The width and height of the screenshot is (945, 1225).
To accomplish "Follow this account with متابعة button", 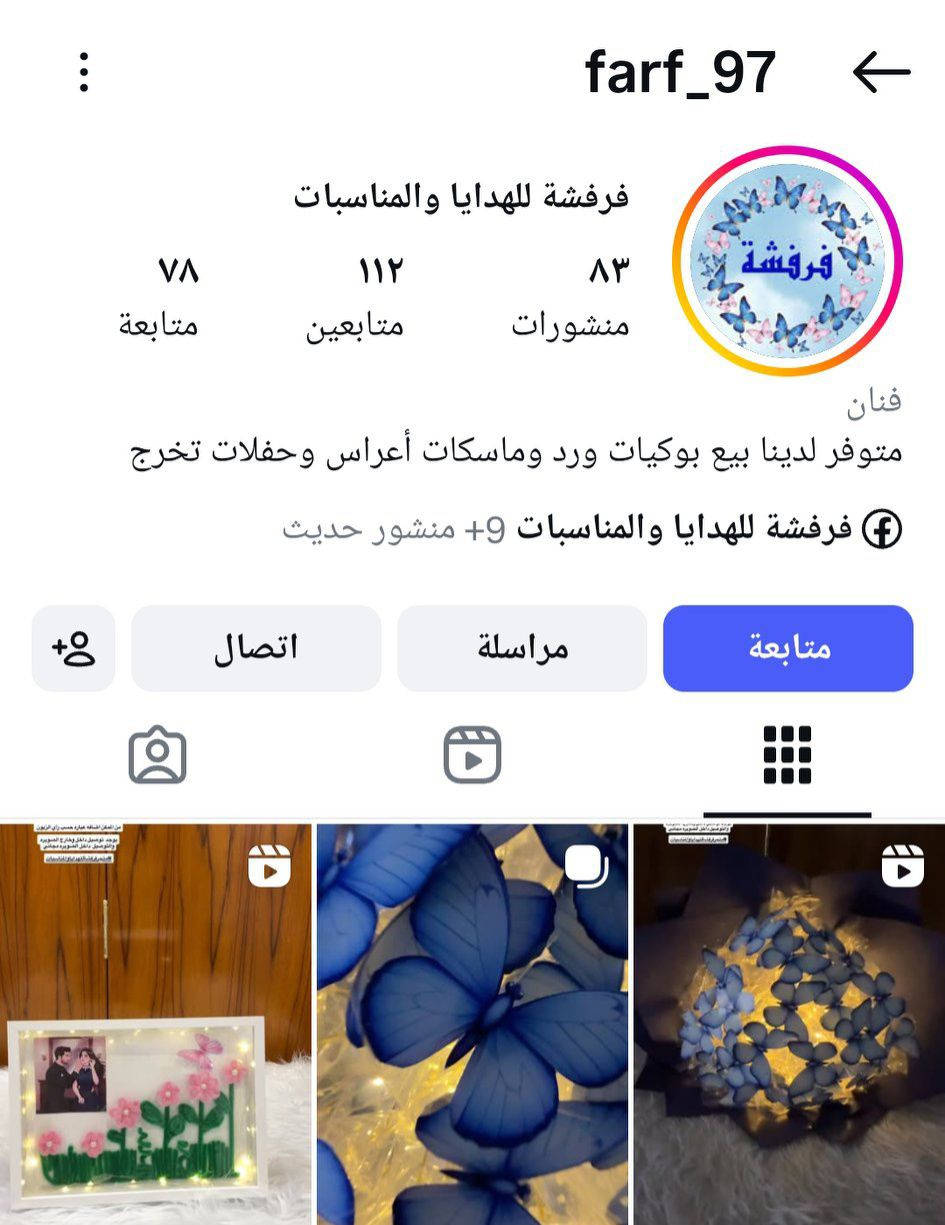I will tap(788, 648).
